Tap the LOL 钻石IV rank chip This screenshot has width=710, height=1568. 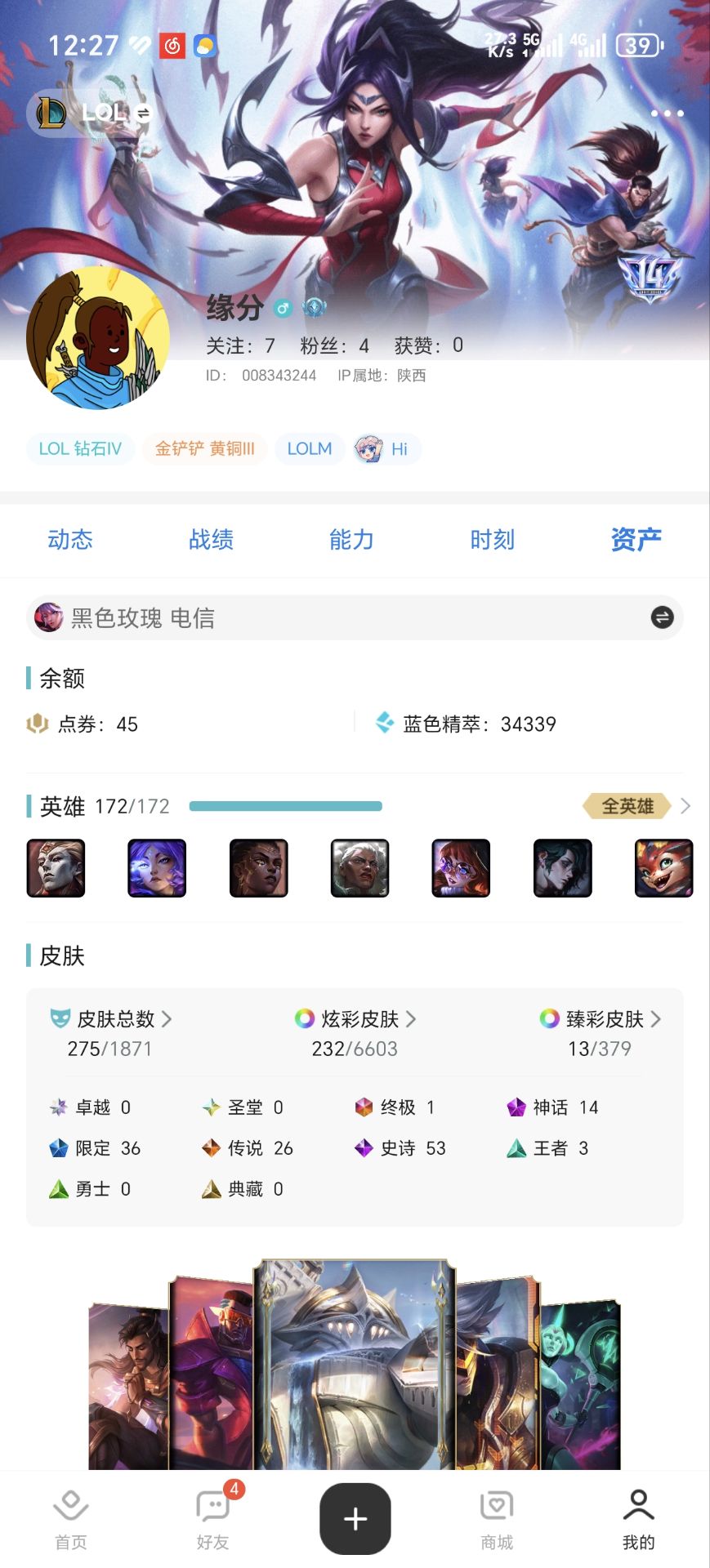80,448
